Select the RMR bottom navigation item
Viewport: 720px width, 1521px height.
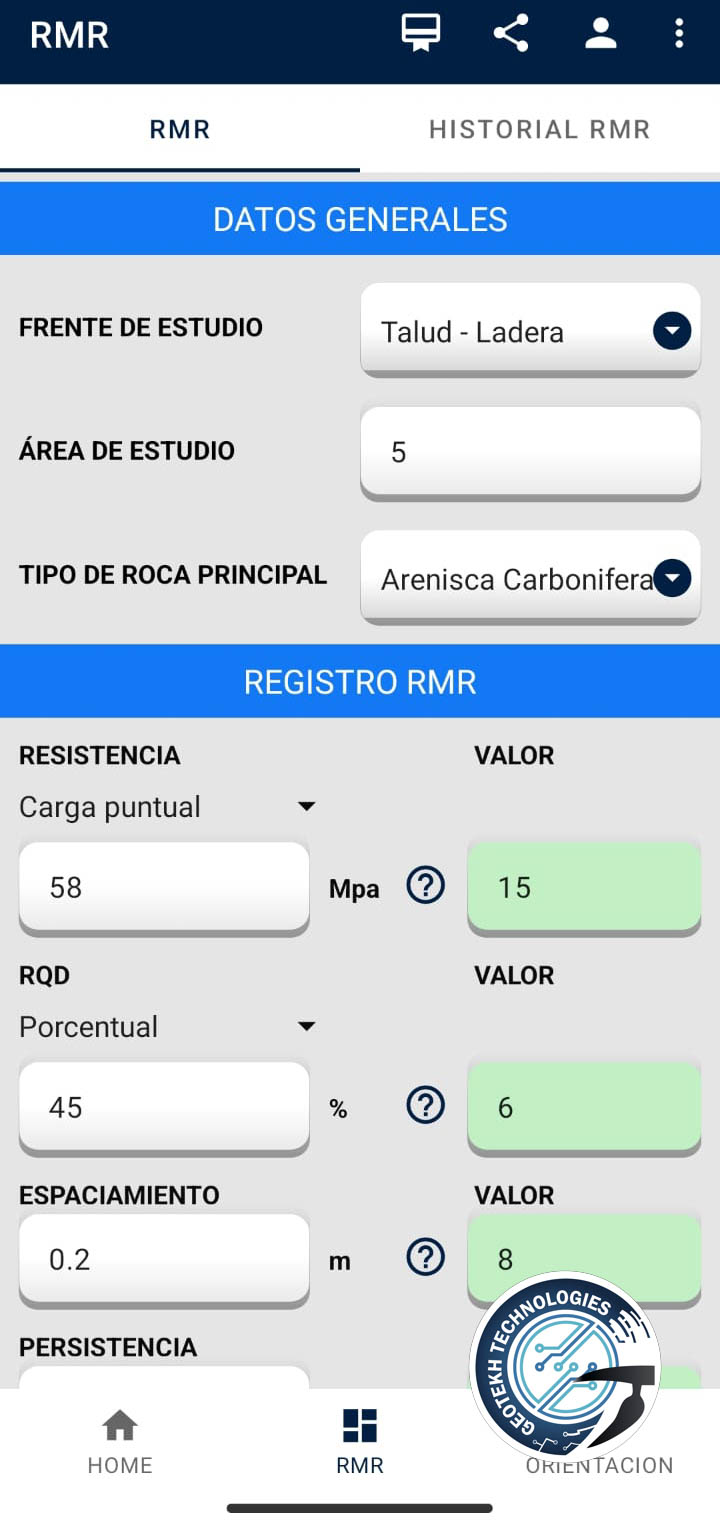(360, 1441)
